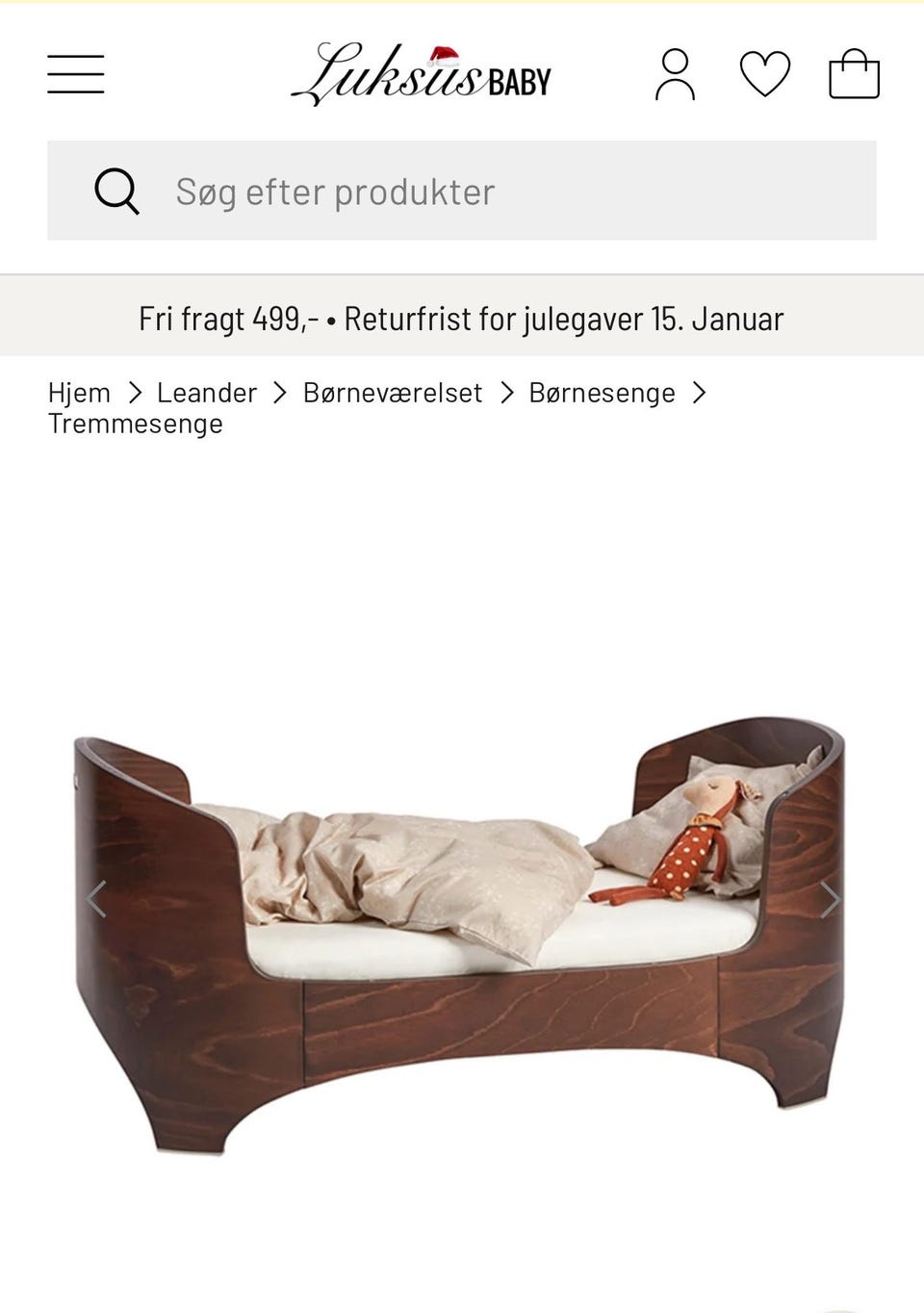The width and height of the screenshot is (924, 1313).
Task: Click the magnifying glass search icon
Action: [116, 190]
